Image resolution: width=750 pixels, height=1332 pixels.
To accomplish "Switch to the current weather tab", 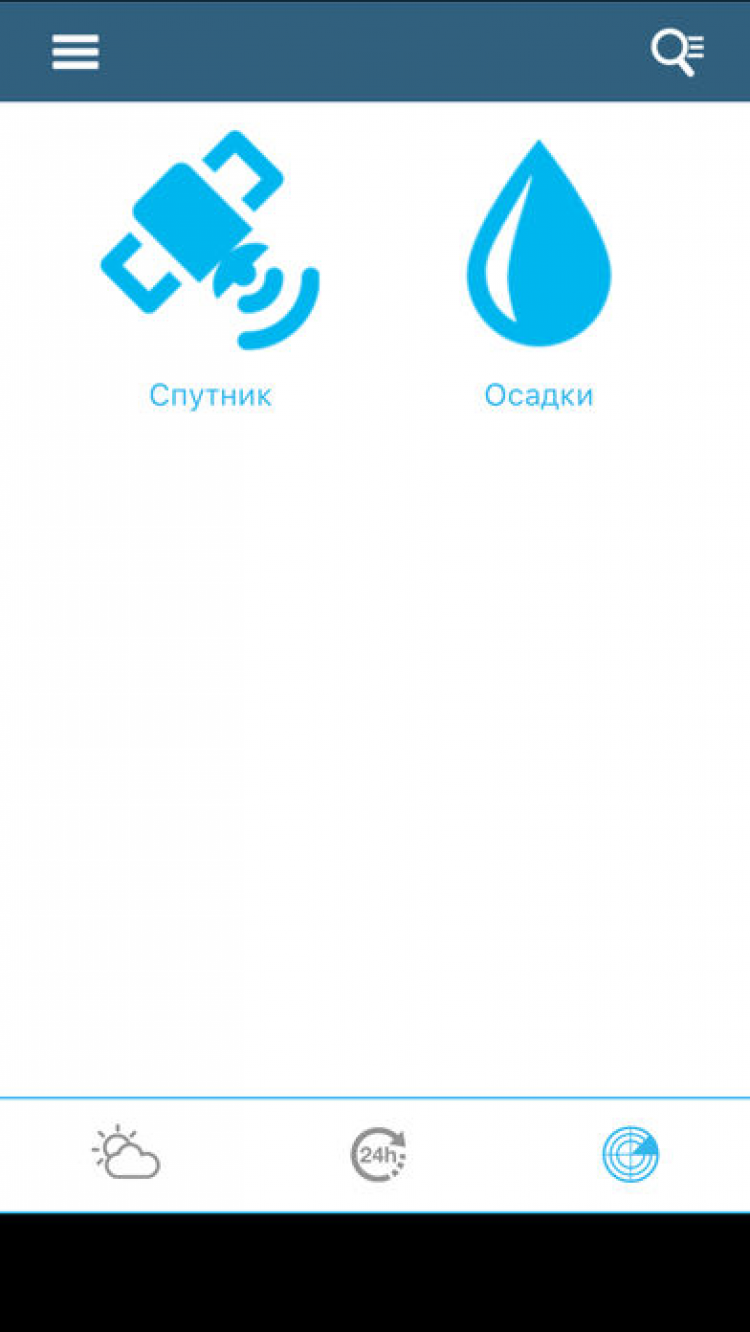I will (126, 1155).
